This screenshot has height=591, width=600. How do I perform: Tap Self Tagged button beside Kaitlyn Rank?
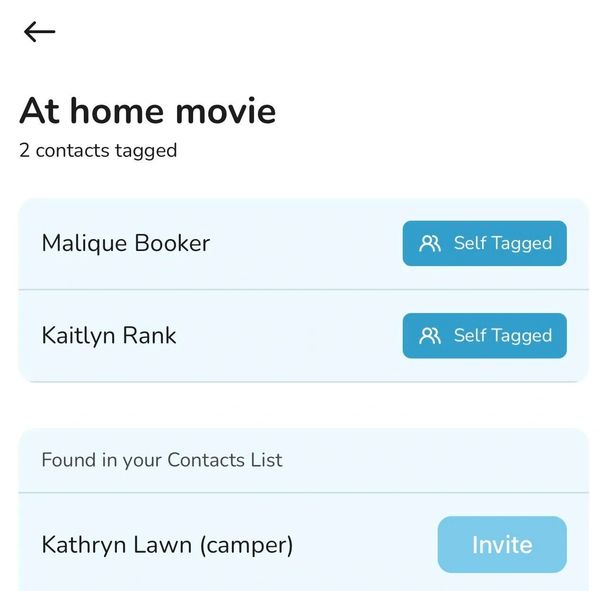click(484, 335)
